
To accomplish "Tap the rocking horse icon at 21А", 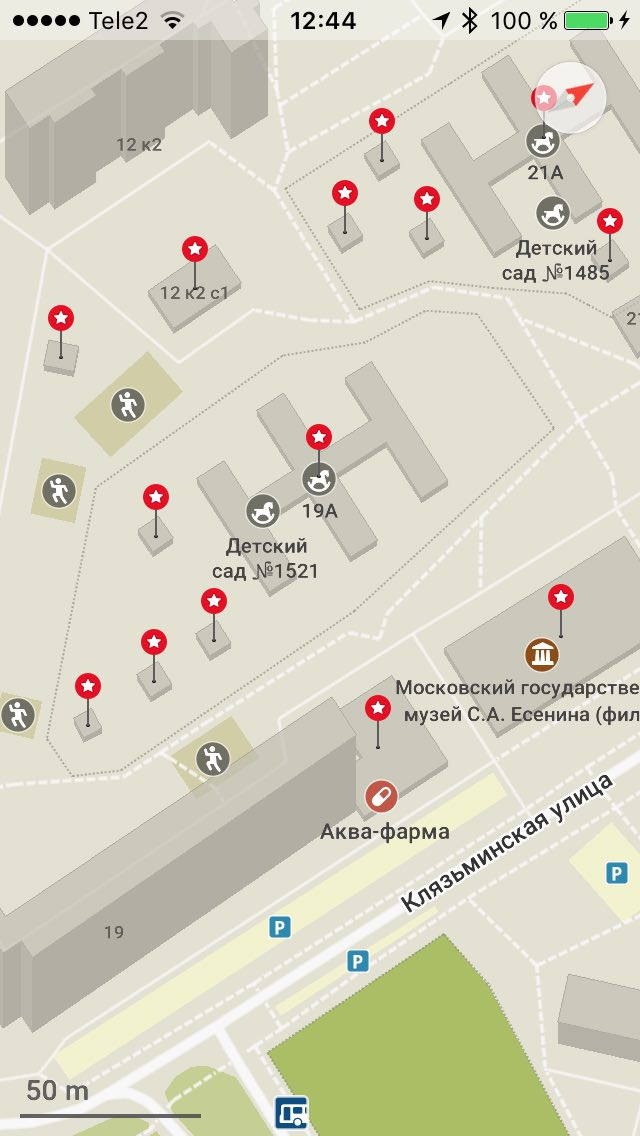I will pyautogui.click(x=543, y=141).
